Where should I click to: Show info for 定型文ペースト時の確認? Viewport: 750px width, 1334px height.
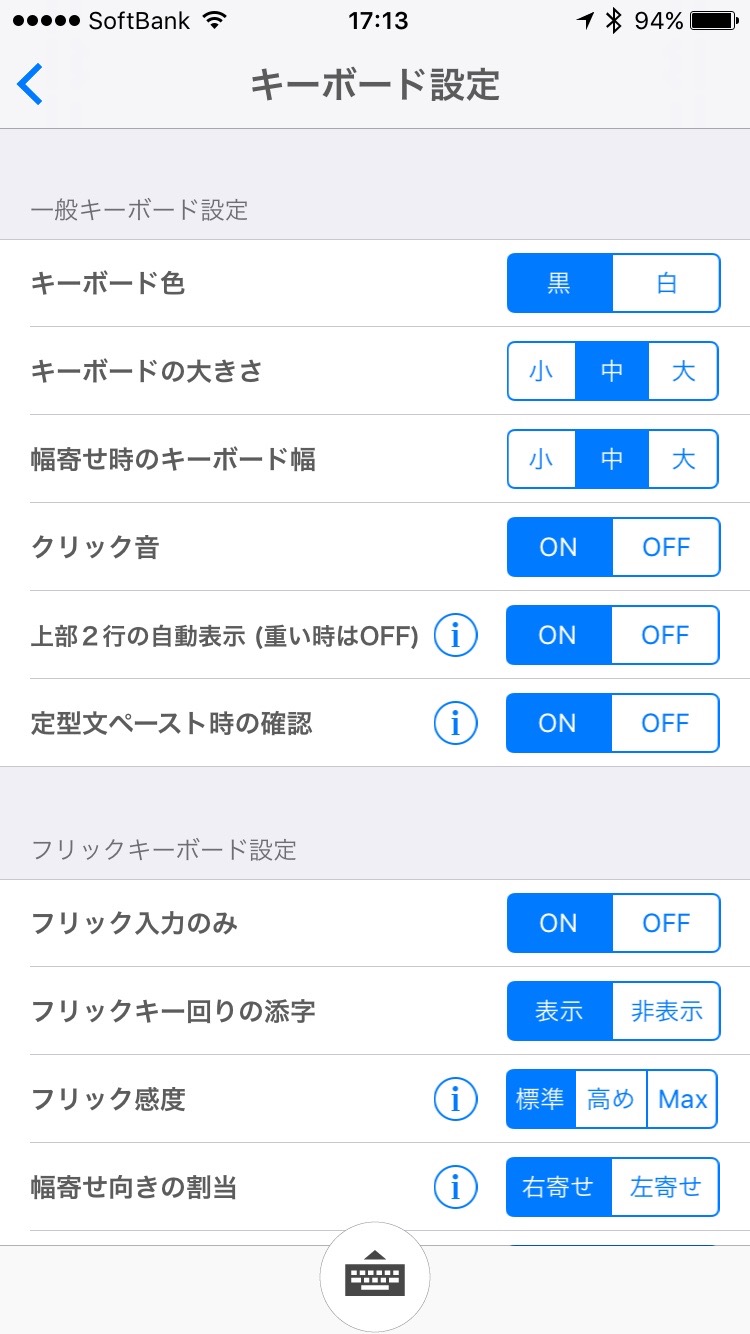456,723
